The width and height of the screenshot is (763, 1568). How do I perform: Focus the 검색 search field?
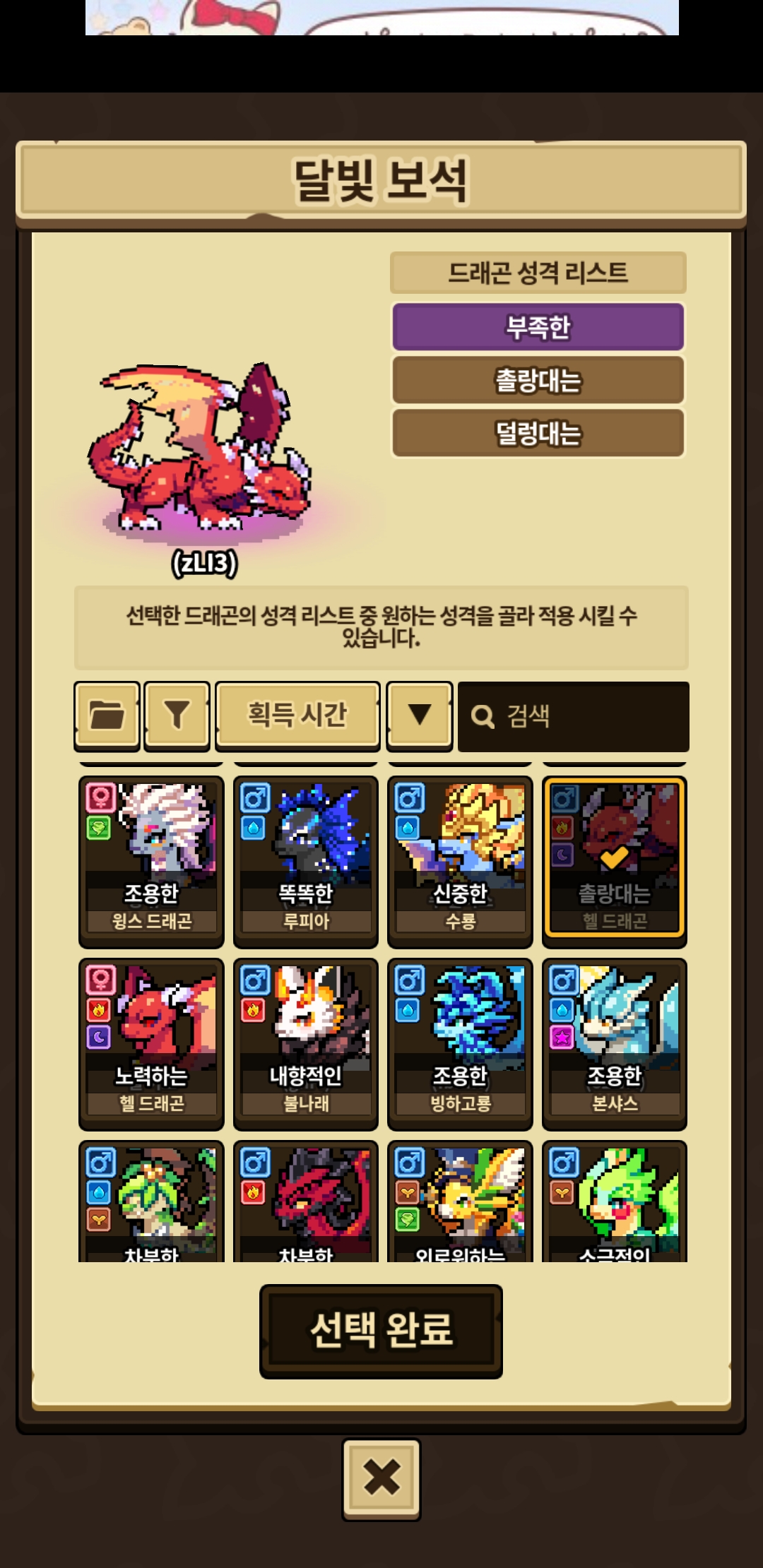pos(573,716)
